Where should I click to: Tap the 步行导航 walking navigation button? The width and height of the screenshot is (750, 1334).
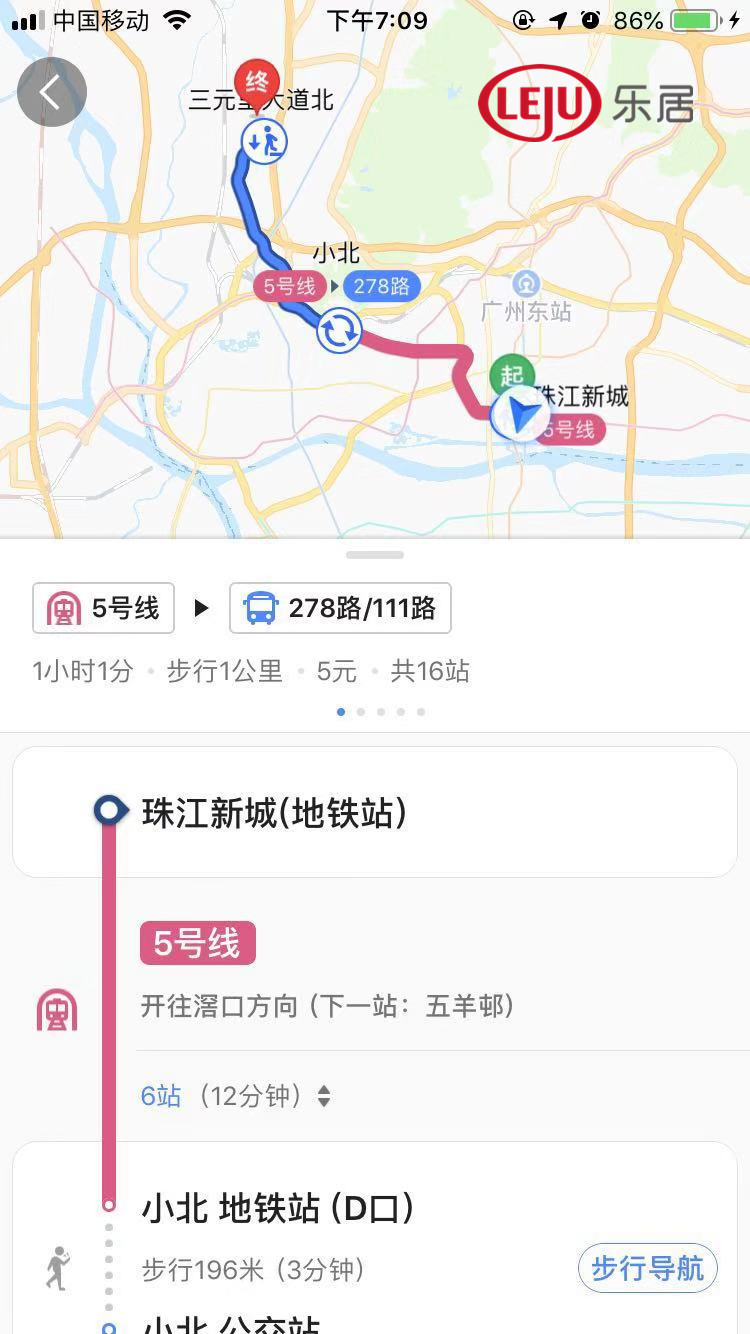click(x=647, y=1267)
